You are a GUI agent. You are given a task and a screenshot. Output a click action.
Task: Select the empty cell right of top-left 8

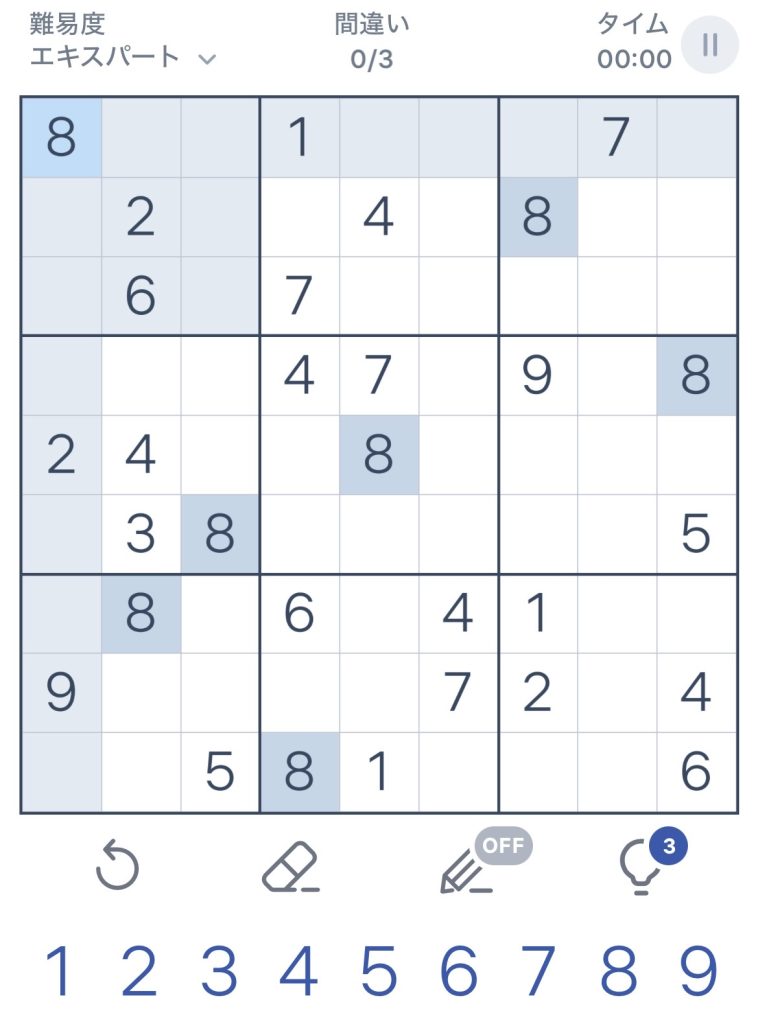tap(141, 137)
